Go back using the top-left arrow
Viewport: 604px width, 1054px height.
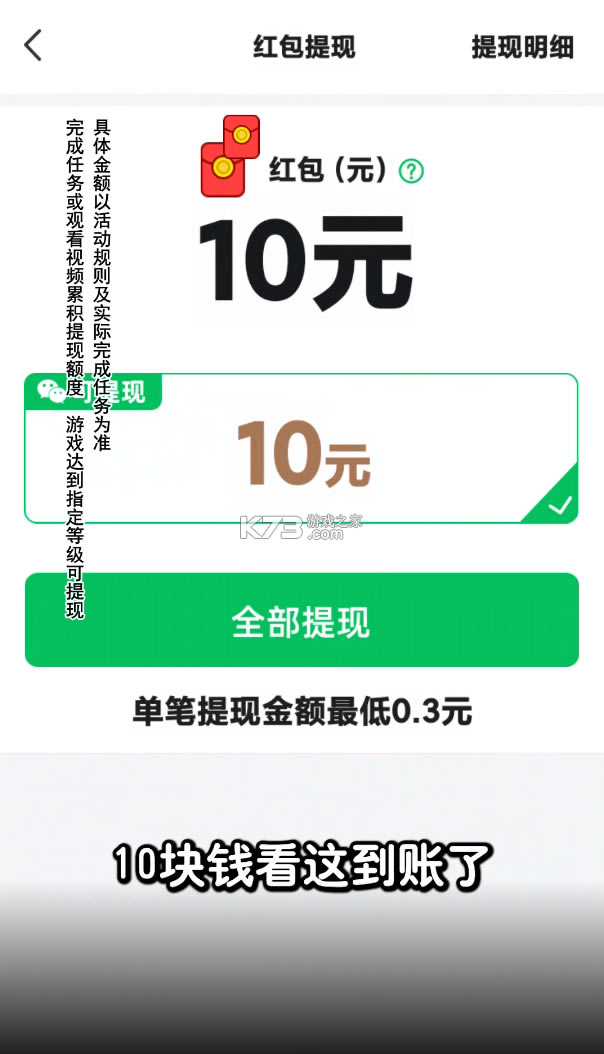click(33, 45)
